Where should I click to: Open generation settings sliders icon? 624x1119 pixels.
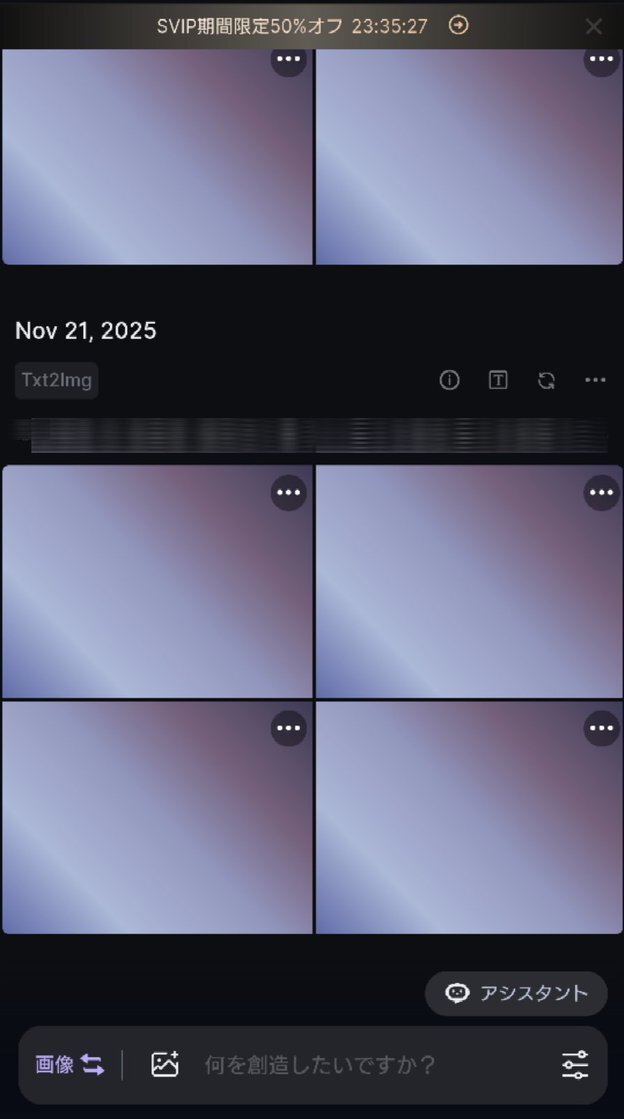click(x=575, y=1065)
